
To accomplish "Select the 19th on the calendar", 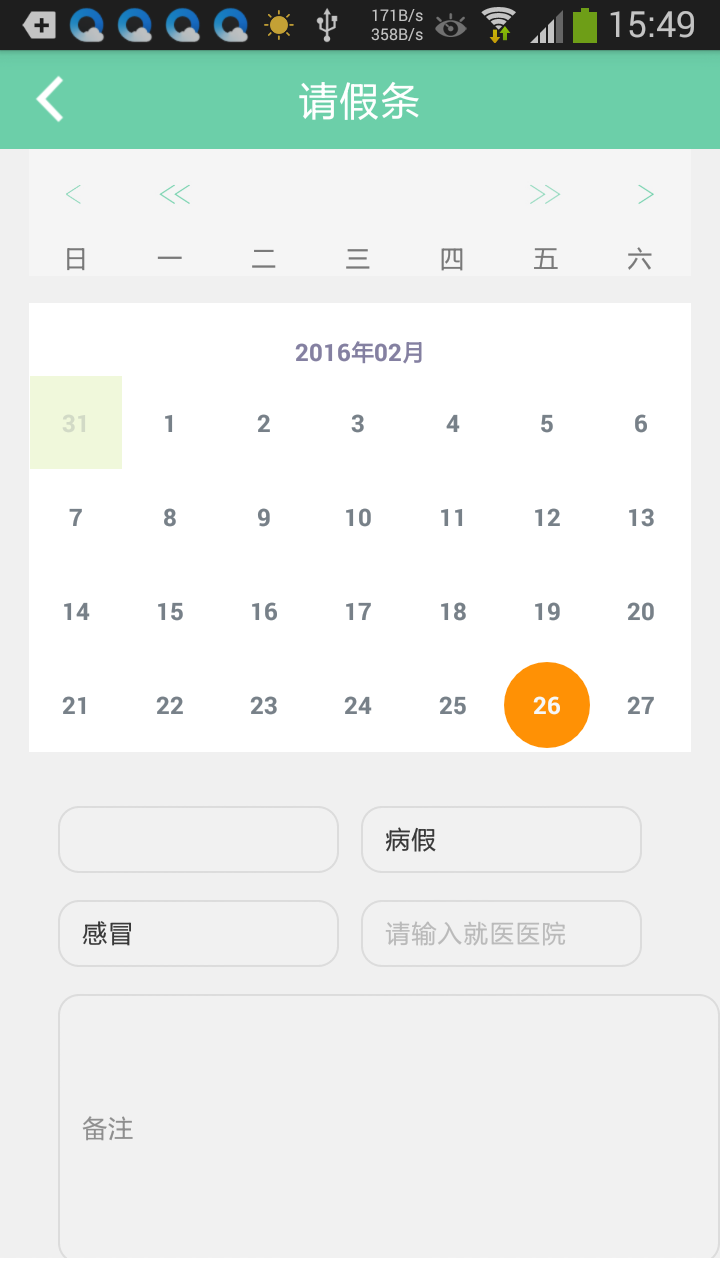I will tap(547, 612).
